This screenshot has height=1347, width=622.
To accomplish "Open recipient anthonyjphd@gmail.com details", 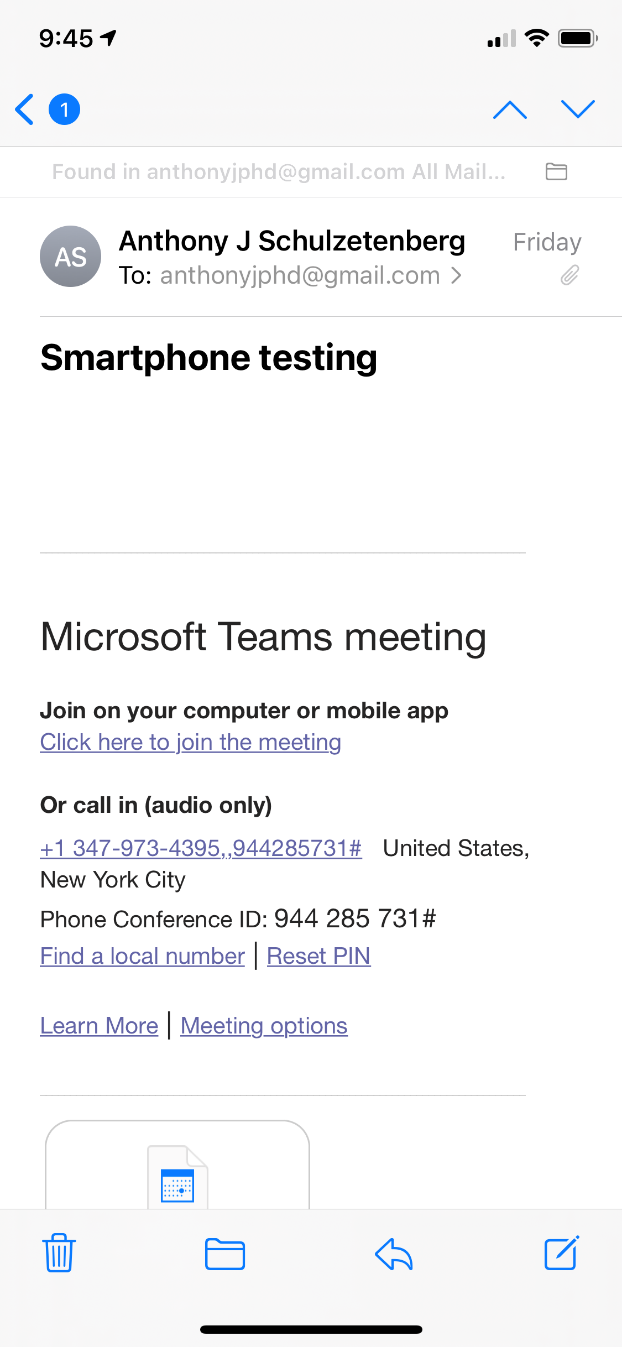I will point(300,275).
